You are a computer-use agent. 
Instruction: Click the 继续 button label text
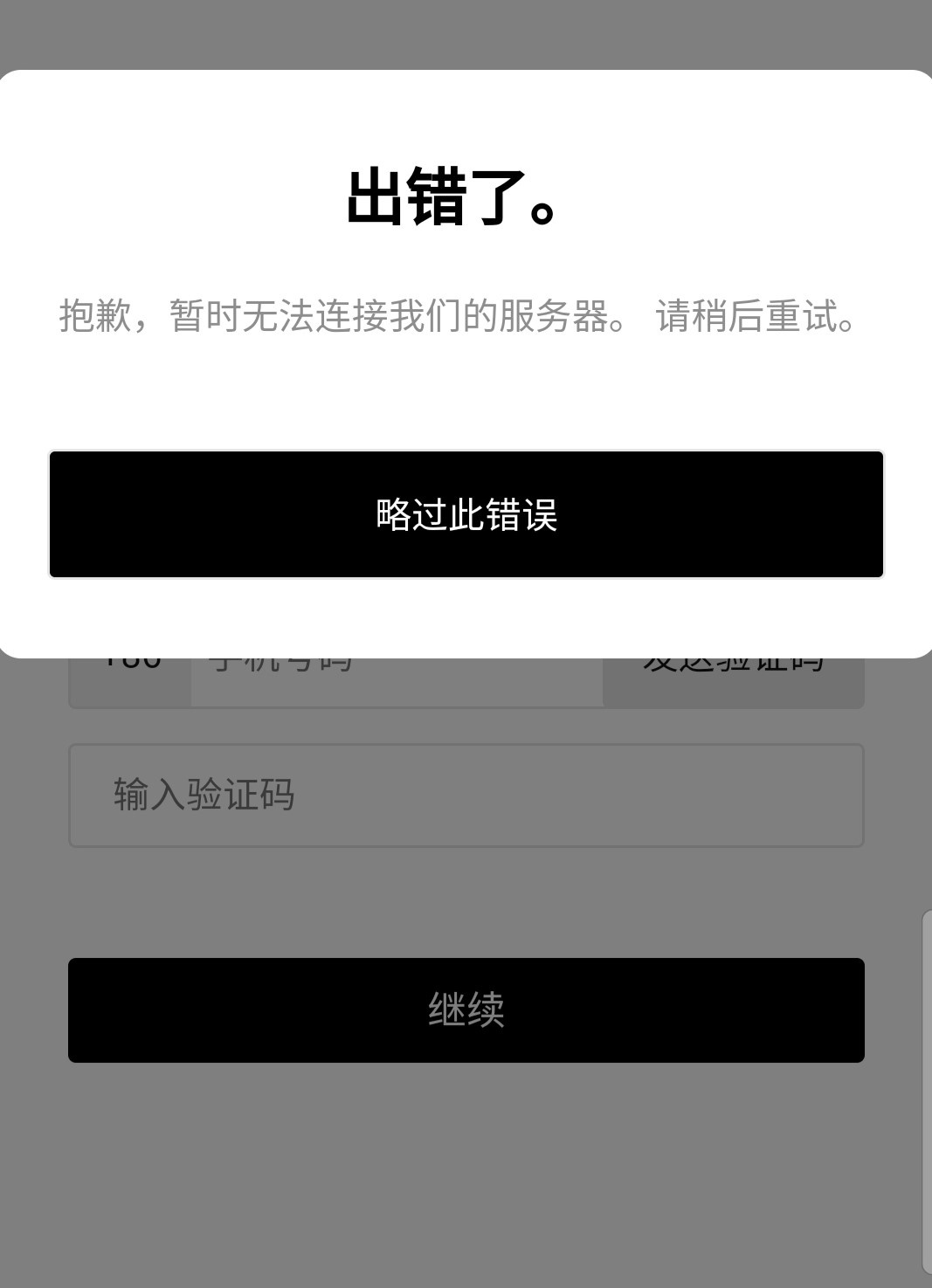pos(466,1009)
